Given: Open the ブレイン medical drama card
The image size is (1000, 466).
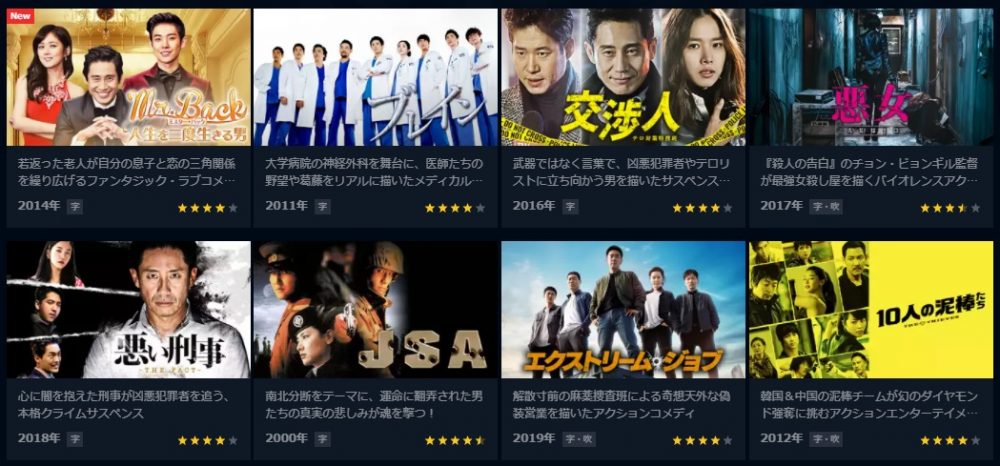Looking at the screenshot, I should point(375,78).
